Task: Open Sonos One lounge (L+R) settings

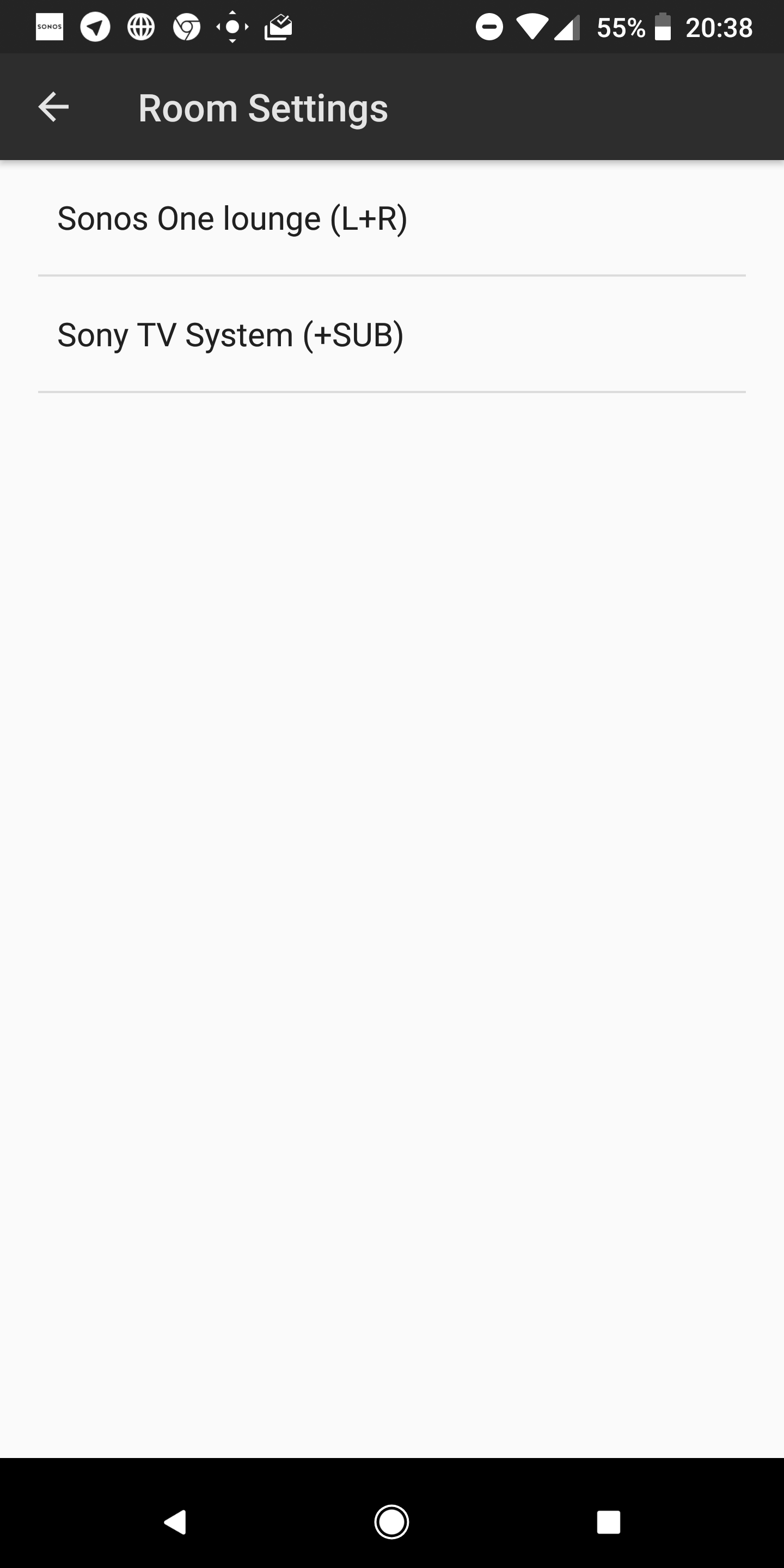Action: point(392,218)
